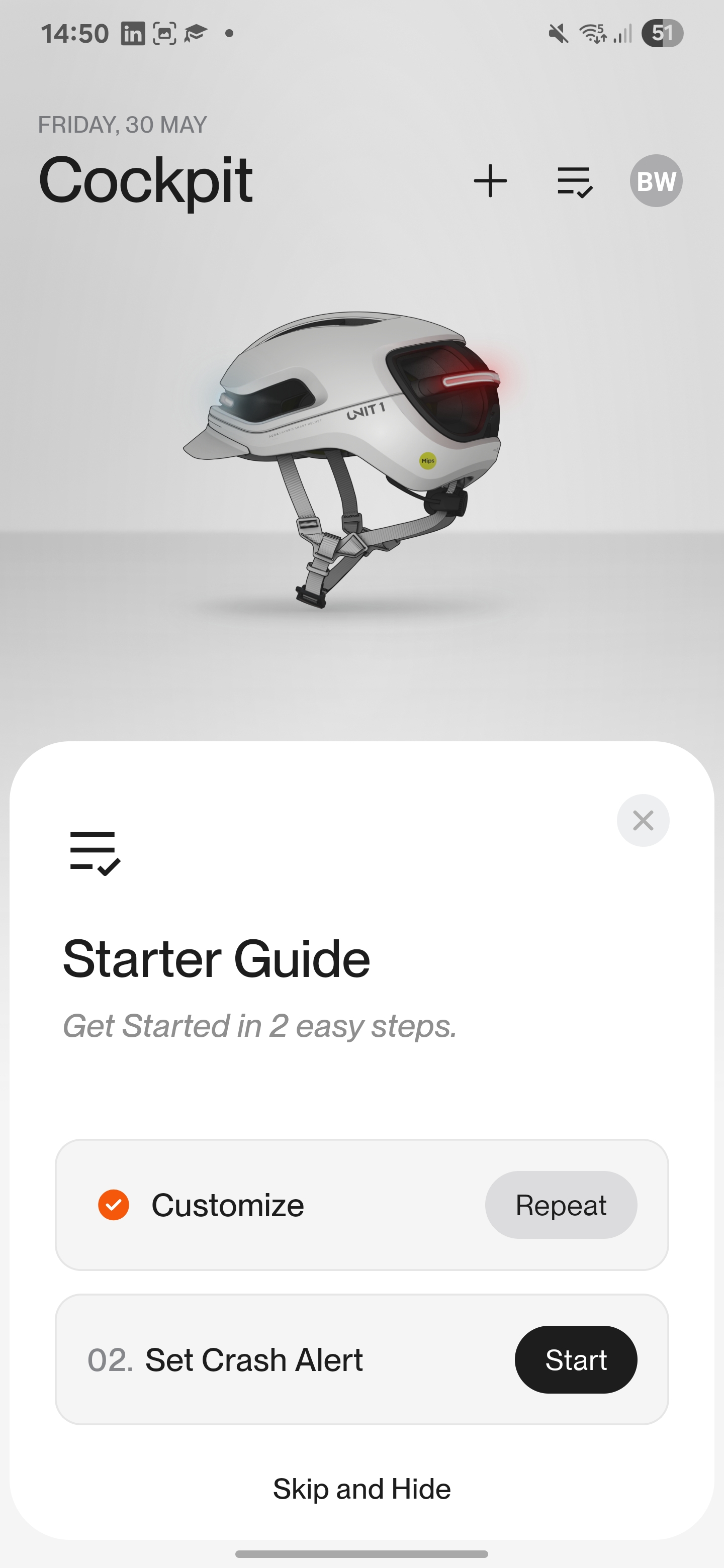This screenshot has height=1568, width=724.
Task: Open the BW profile avatar
Action: click(x=656, y=181)
